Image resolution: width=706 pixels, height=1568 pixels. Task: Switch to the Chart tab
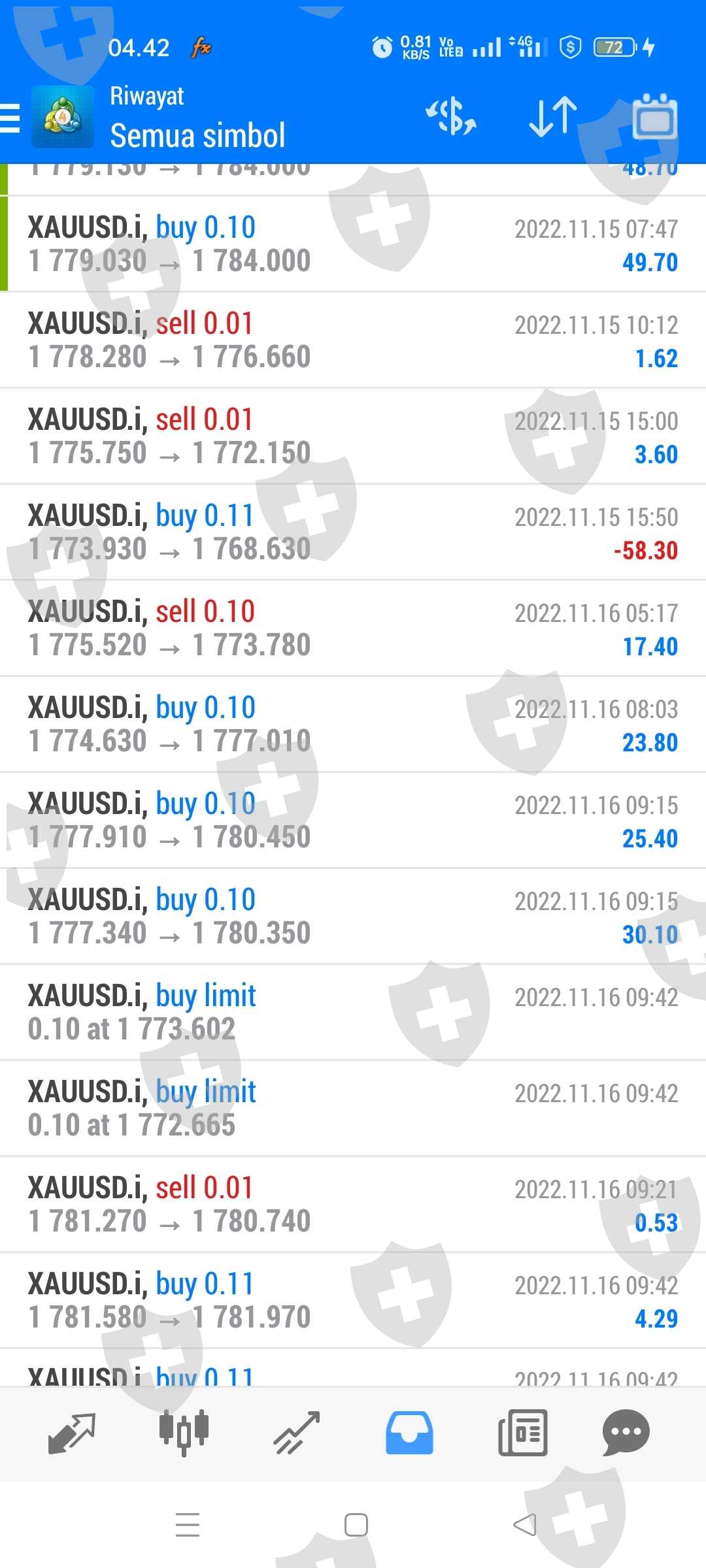[184, 1433]
